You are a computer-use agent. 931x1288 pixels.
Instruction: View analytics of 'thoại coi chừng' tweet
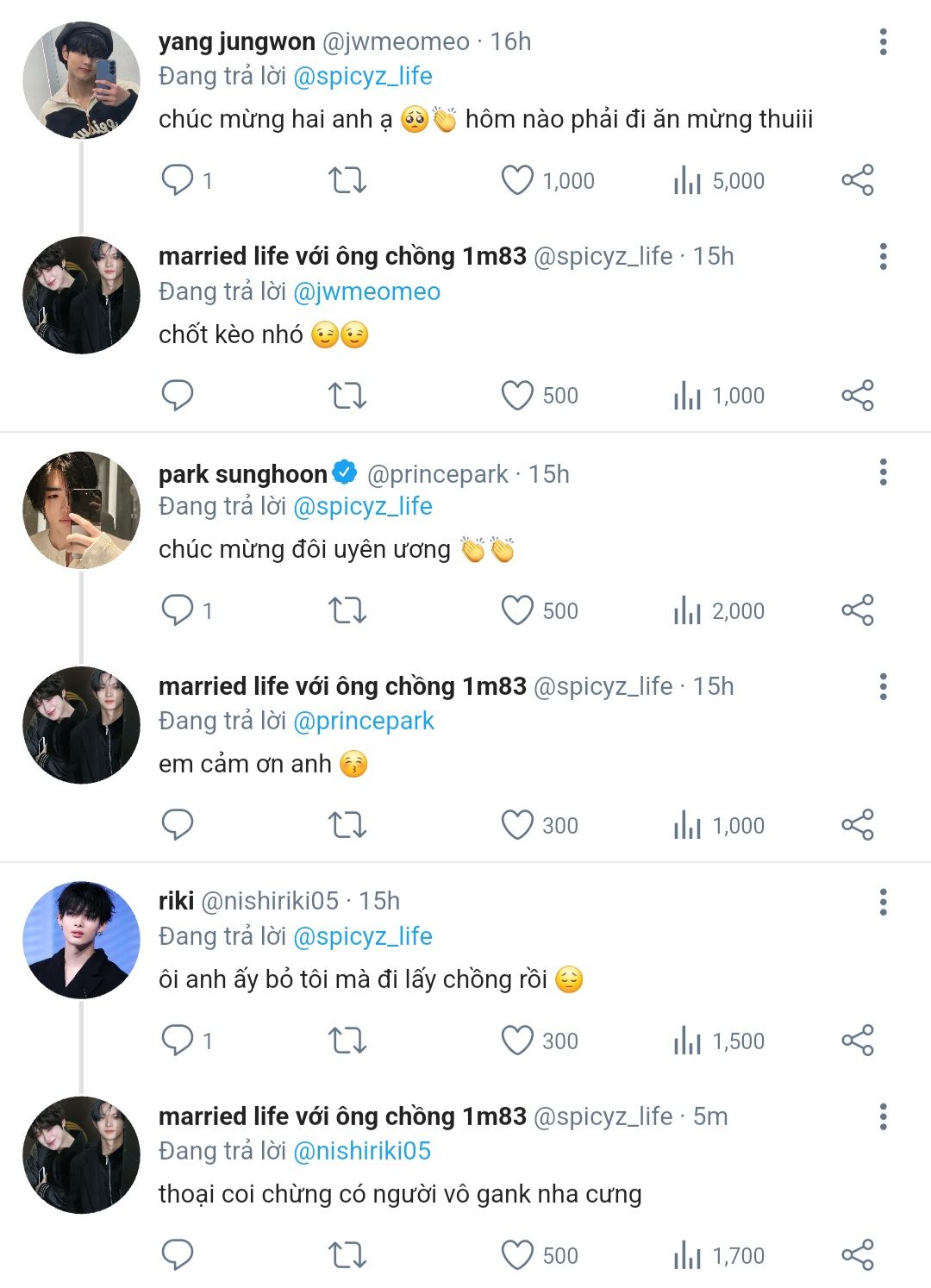pos(719,1255)
